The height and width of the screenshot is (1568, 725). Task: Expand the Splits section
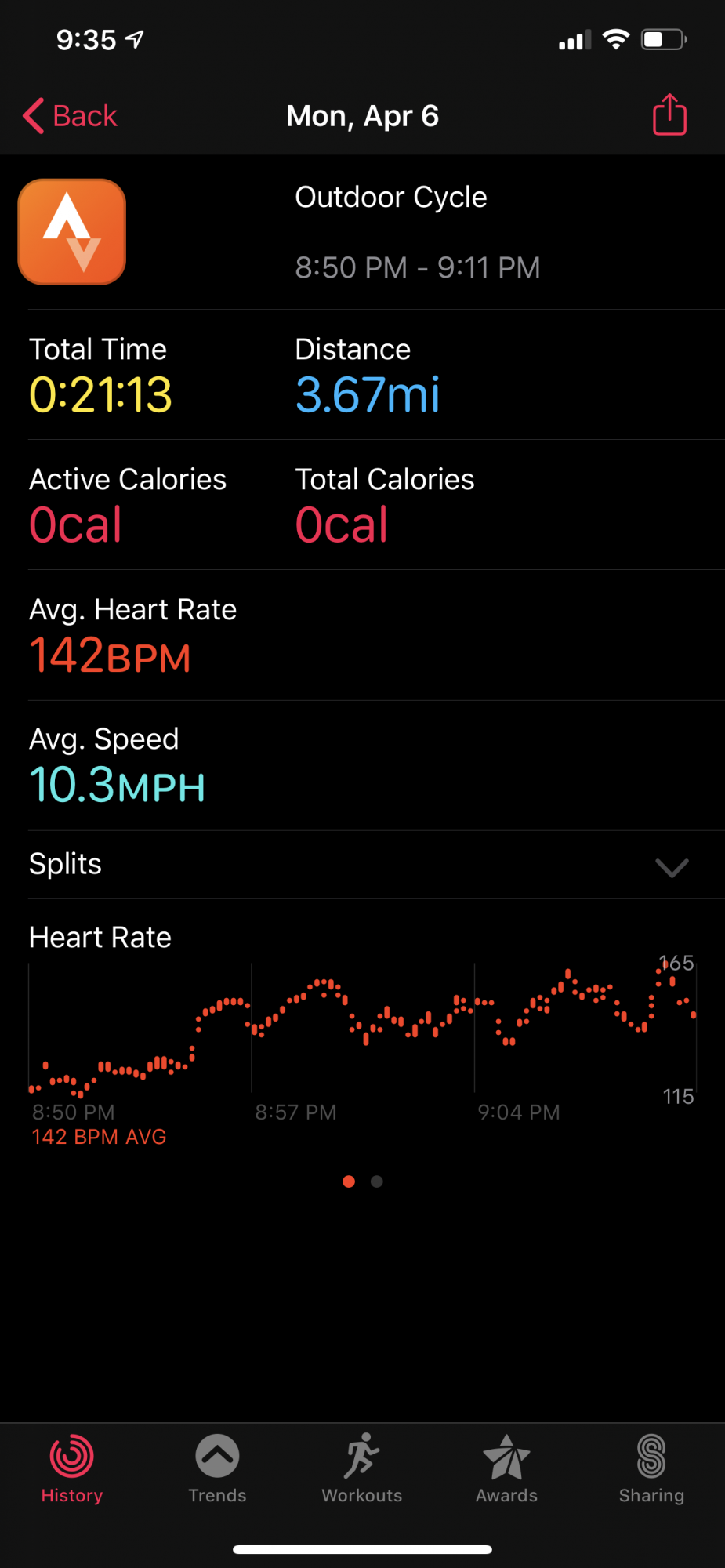pos(671,866)
